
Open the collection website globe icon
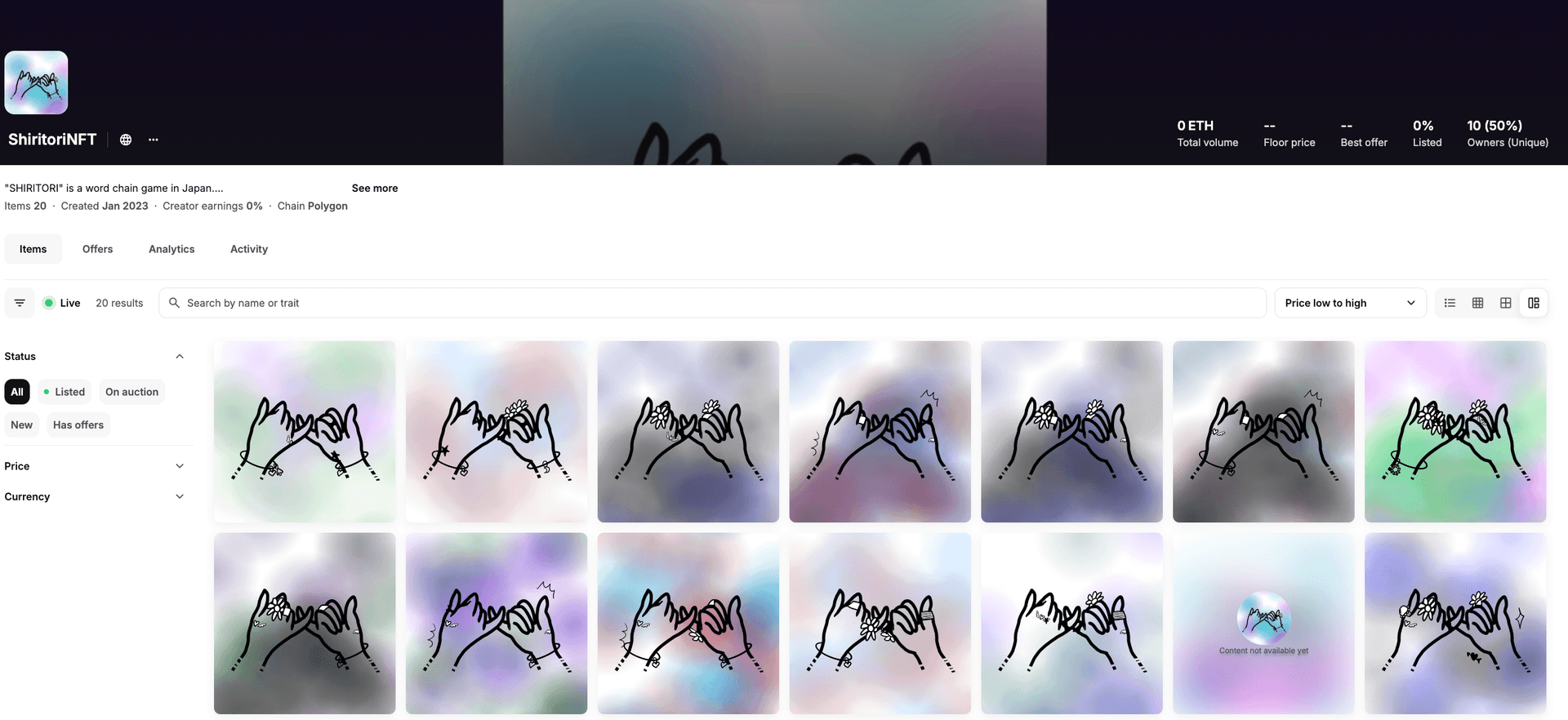coord(126,140)
